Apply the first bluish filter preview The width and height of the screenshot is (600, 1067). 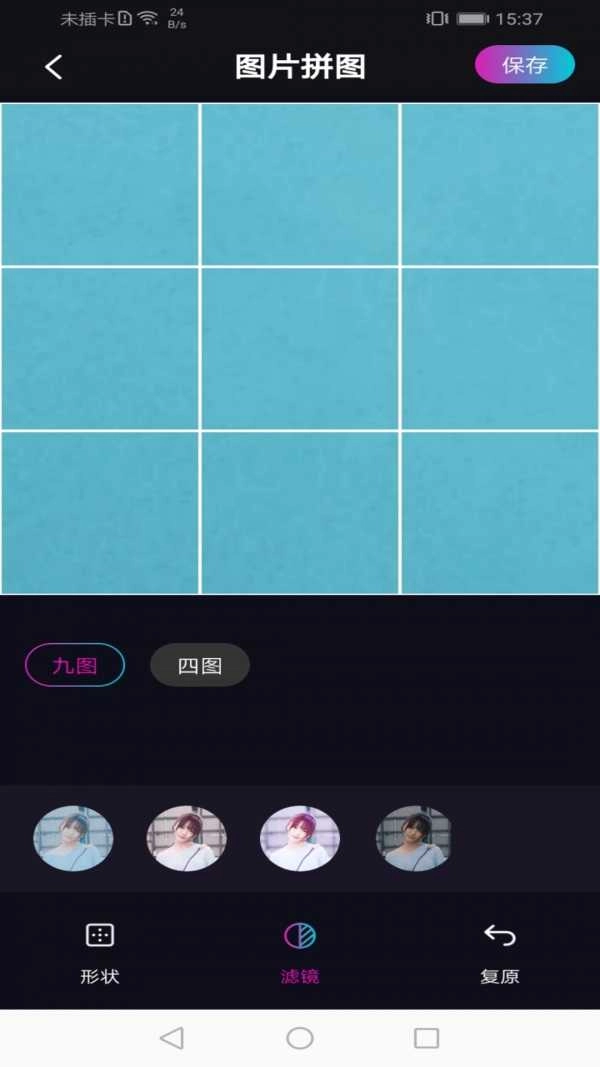pyautogui.click(x=73, y=838)
